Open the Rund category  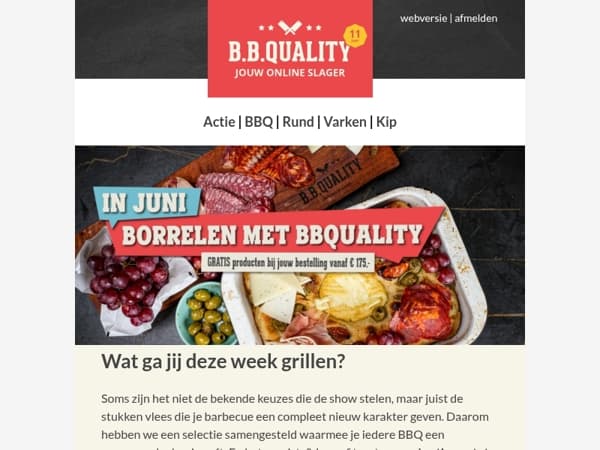click(298, 122)
